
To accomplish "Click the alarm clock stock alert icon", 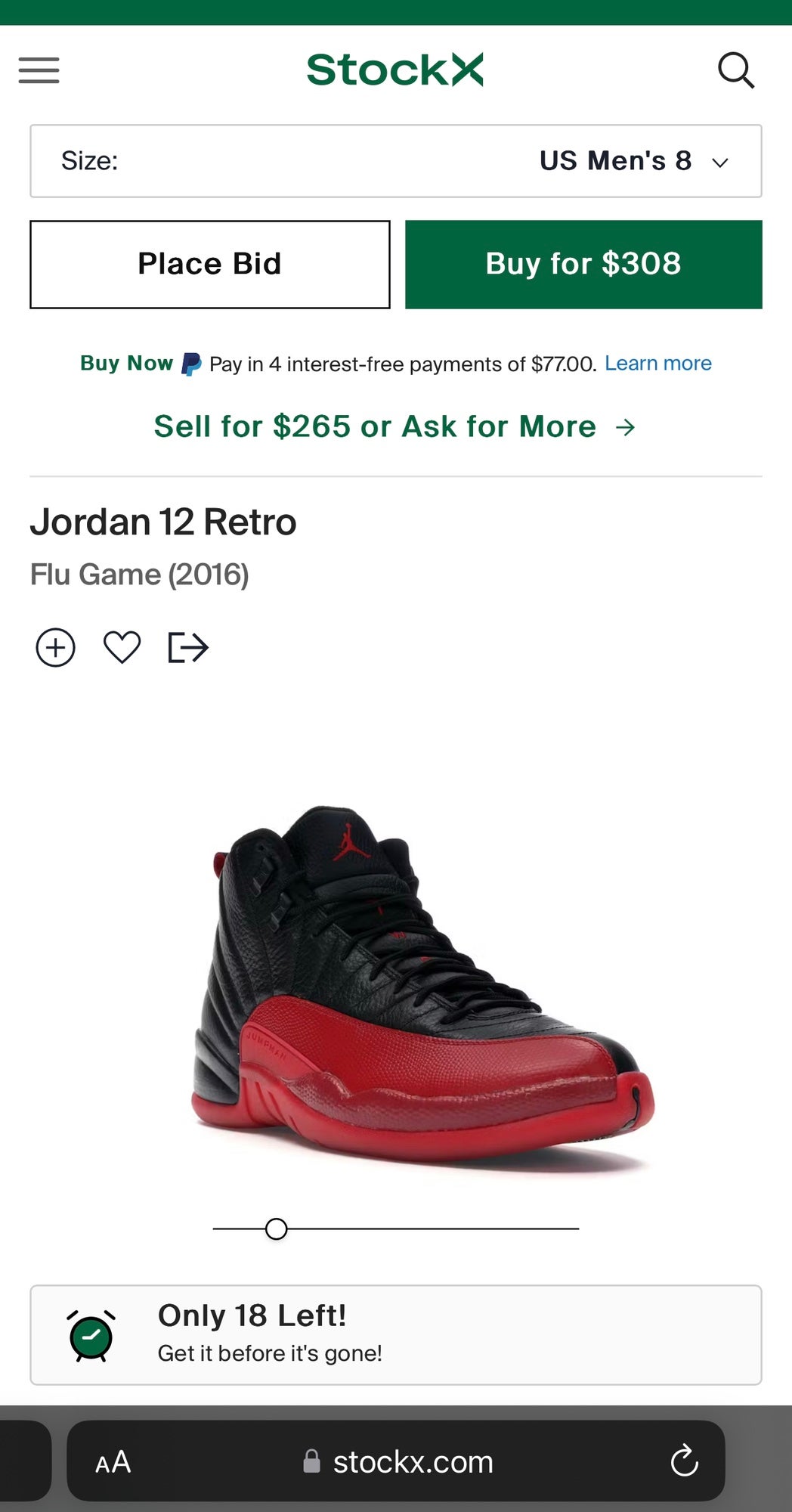I will point(91,1331).
